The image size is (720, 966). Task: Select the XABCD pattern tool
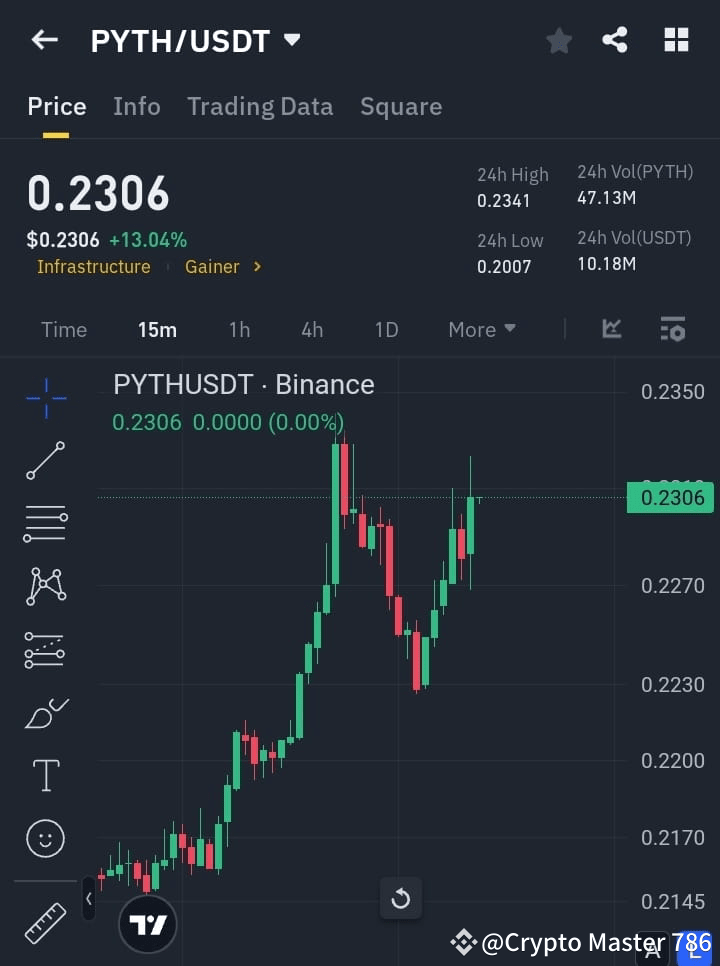tap(45, 587)
